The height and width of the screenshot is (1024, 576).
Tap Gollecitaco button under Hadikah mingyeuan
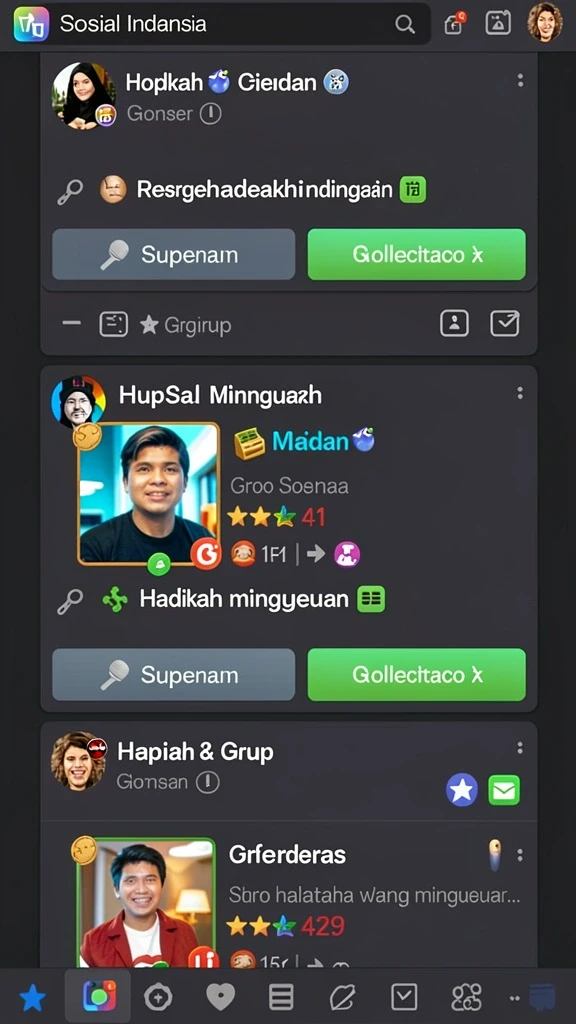pos(417,675)
